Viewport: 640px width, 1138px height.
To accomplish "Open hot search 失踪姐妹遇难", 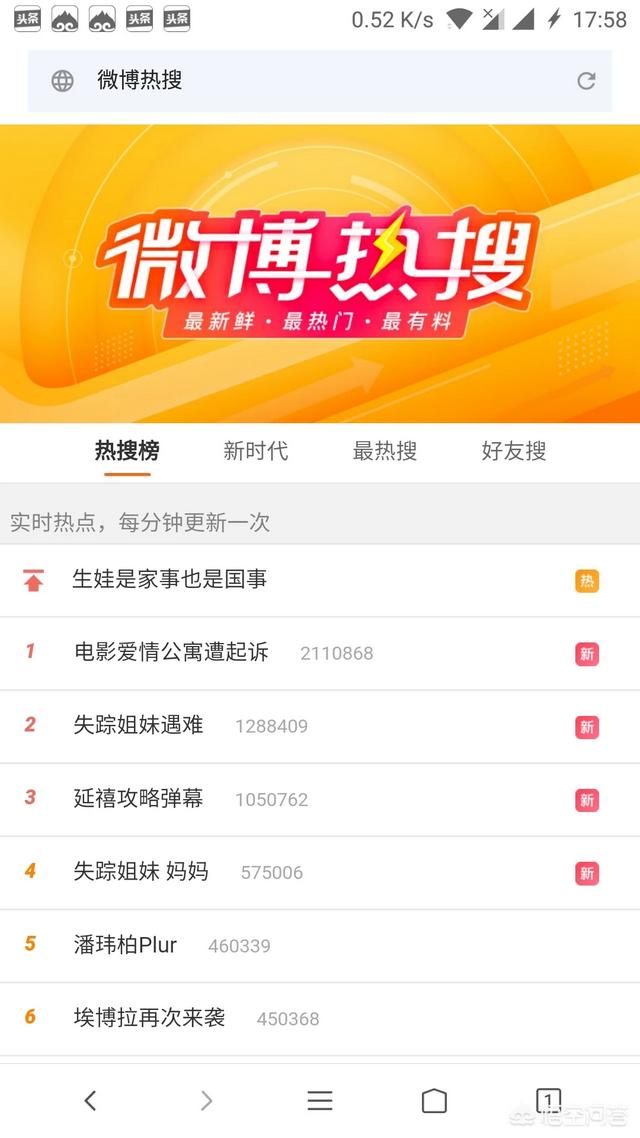I will [x=139, y=725].
